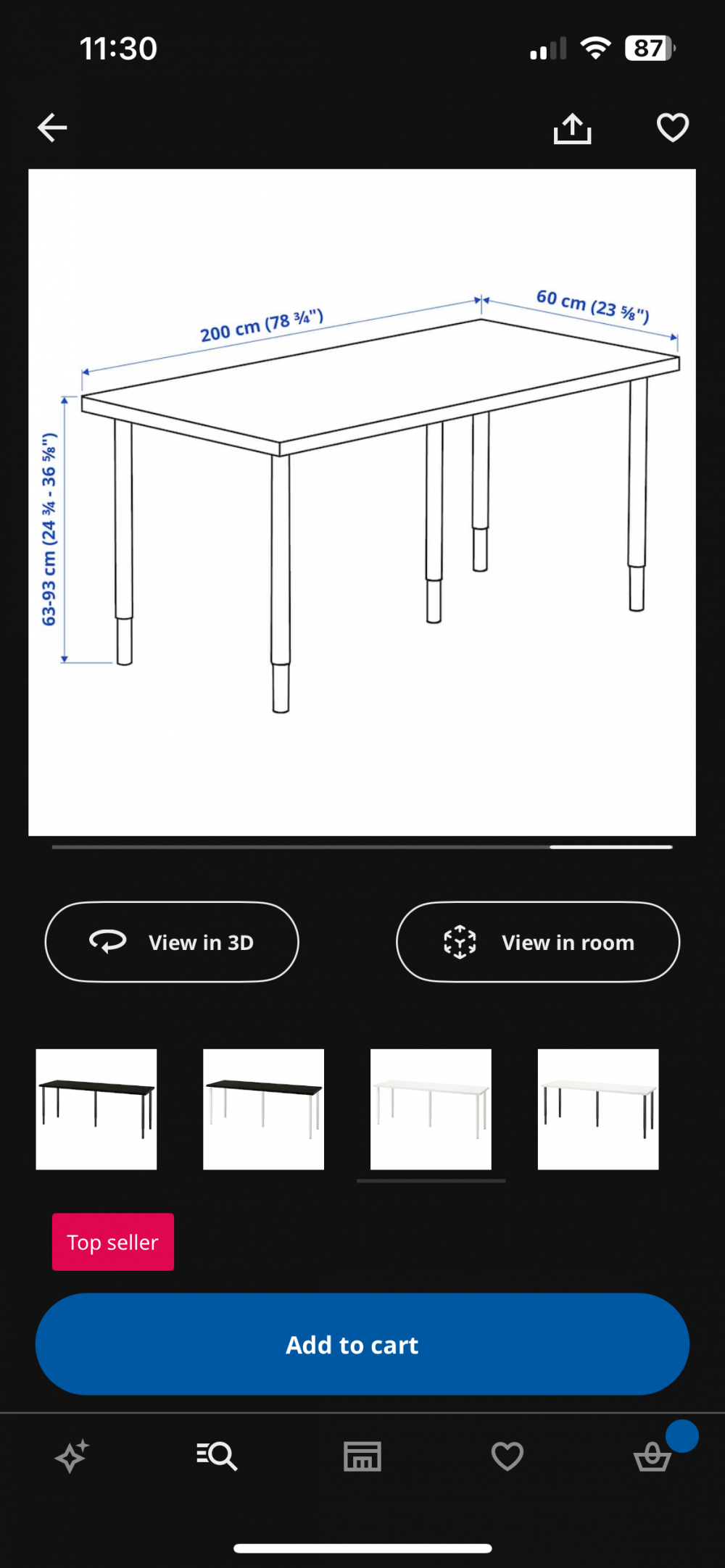725x1568 pixels.
Task: Add to cart
Action: click(362, 1344)
